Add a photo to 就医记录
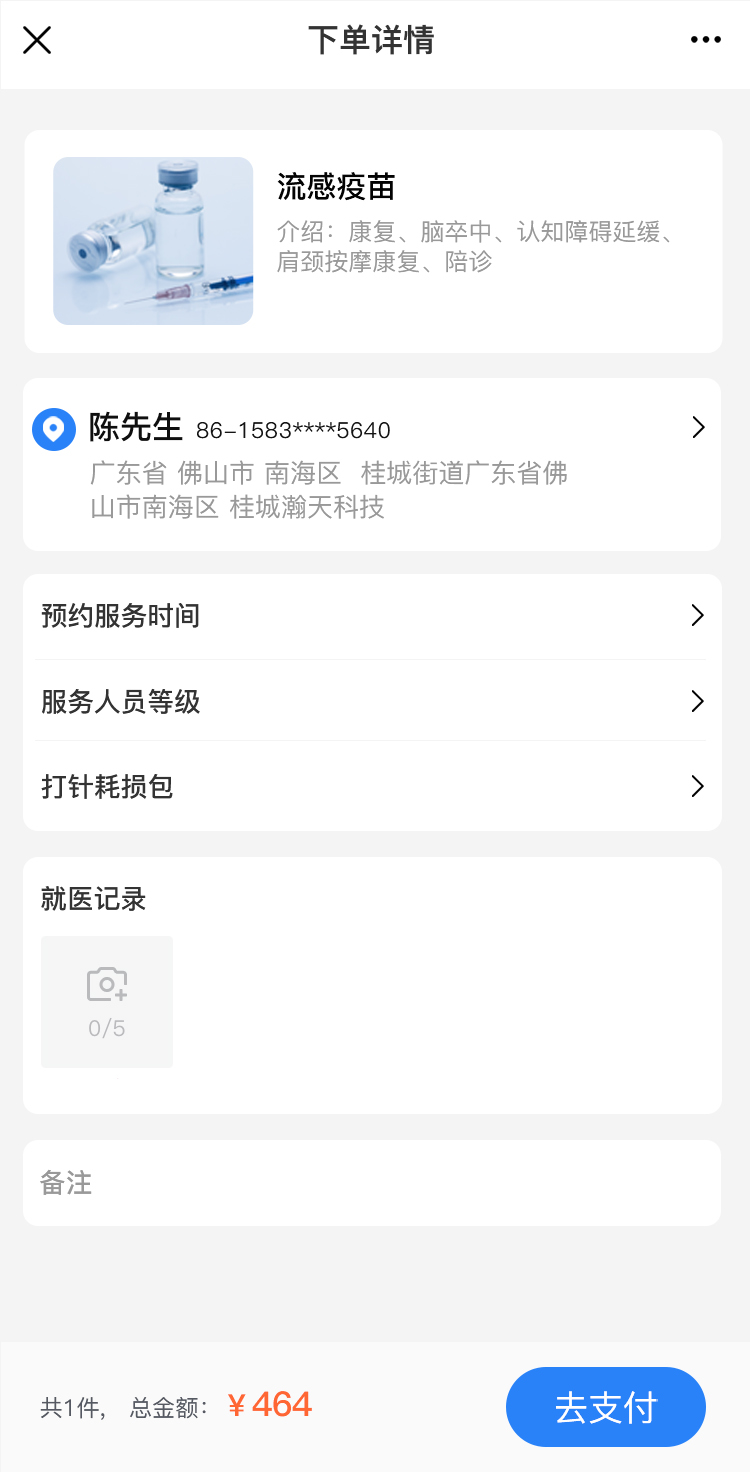This screenshot has height=1472, width=750. 107,1002
